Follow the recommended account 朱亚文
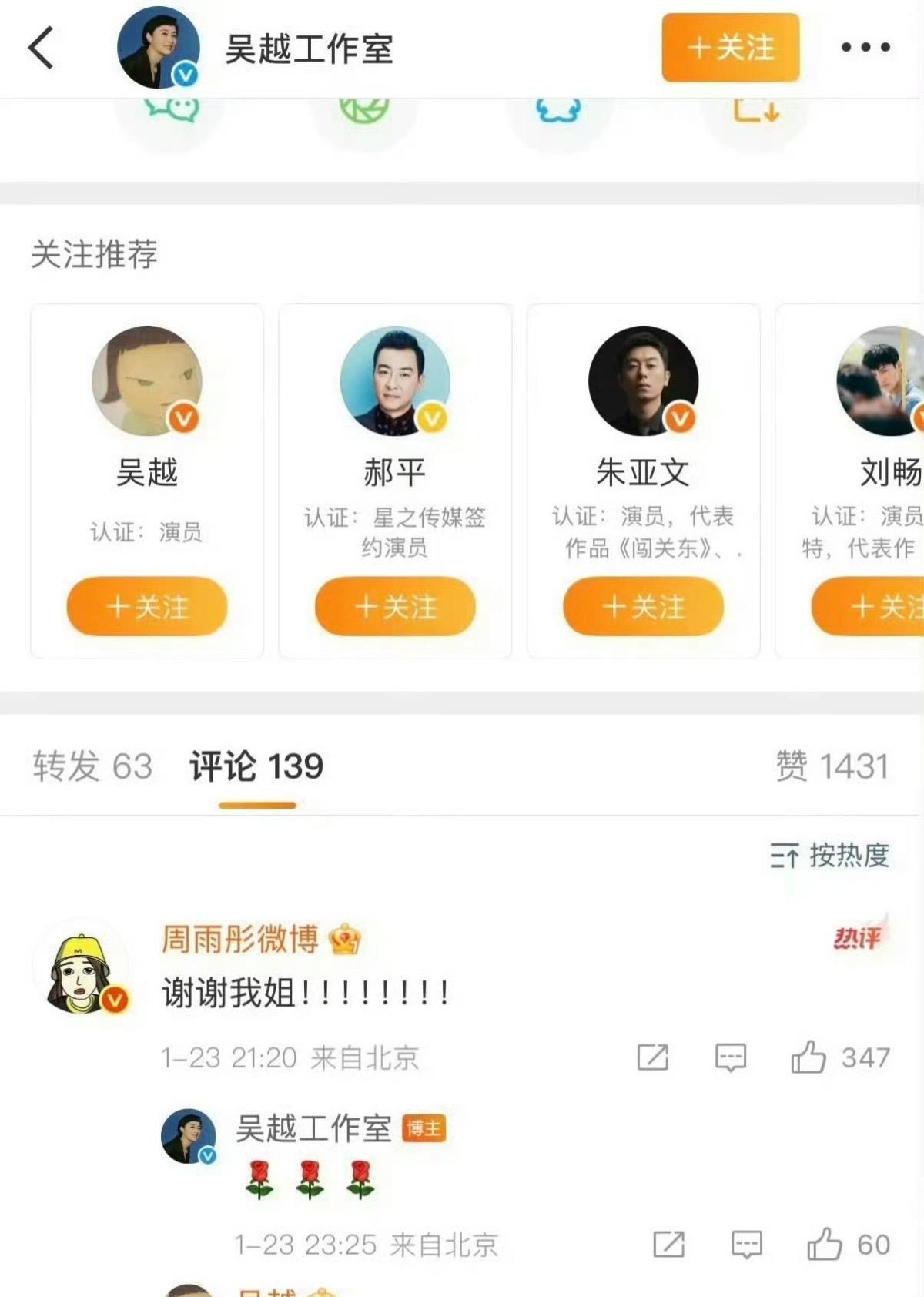 tap(643, 607)
